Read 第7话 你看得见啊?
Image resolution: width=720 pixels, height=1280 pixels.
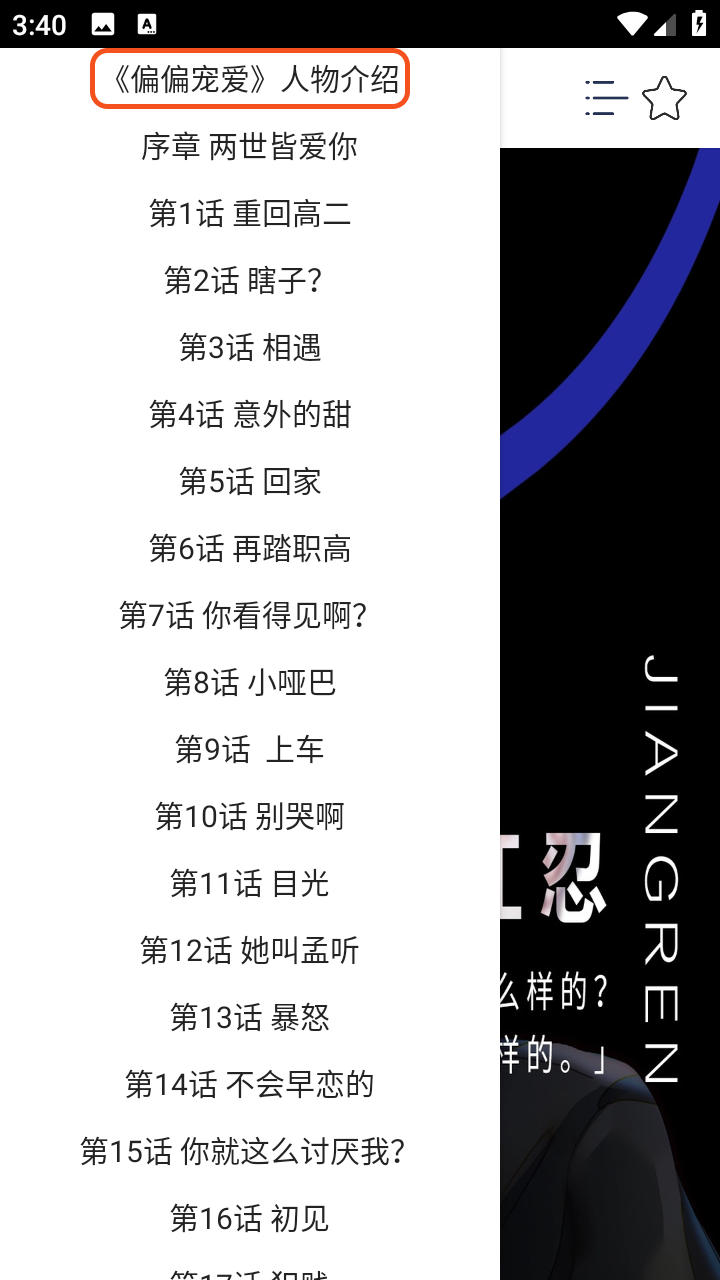[250, 616]
